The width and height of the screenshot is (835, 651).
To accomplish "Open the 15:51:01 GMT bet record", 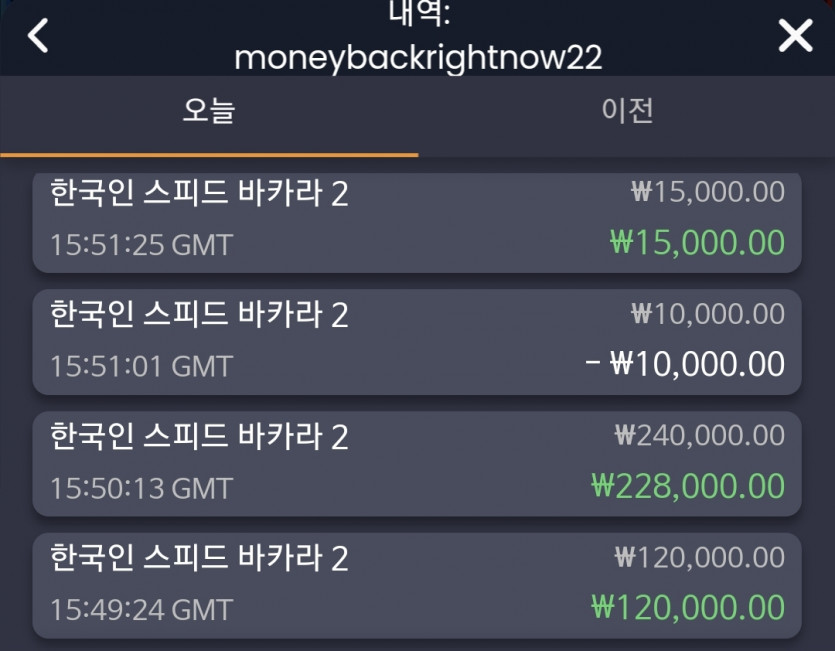I will tap(417, 342).
